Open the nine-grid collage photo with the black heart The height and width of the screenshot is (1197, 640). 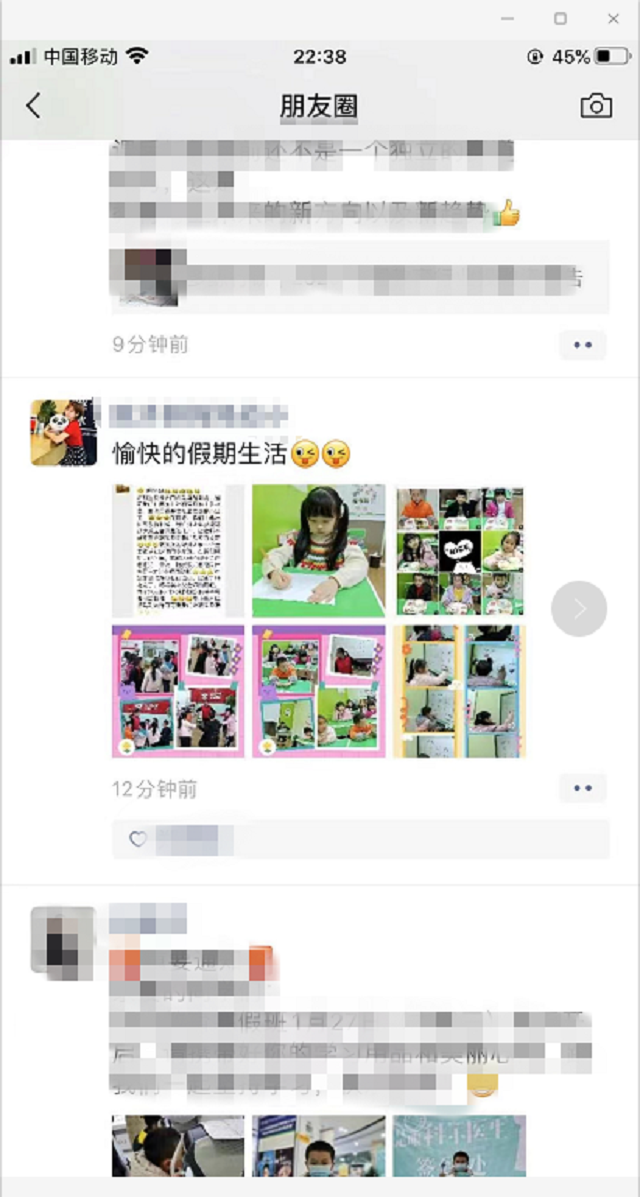point(459,550)
